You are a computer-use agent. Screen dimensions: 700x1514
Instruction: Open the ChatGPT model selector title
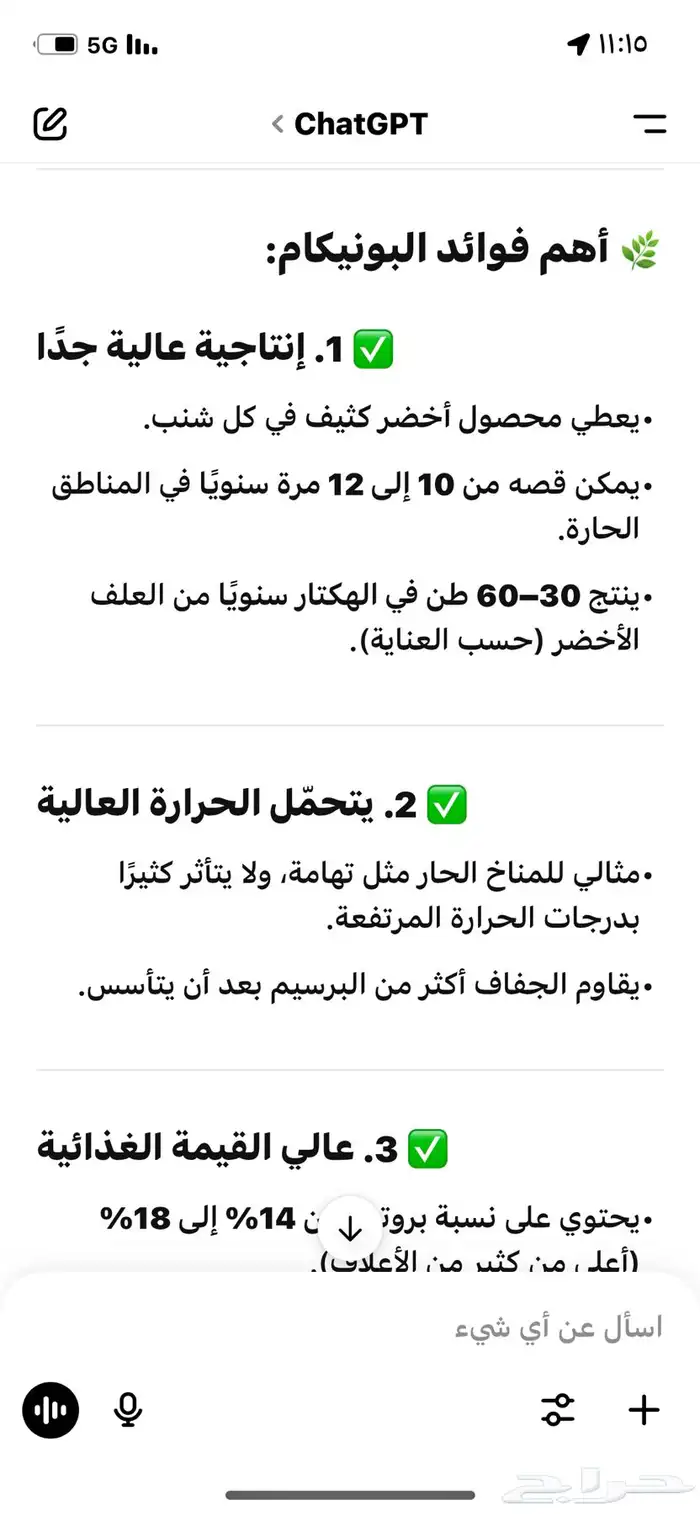(349, 124)
